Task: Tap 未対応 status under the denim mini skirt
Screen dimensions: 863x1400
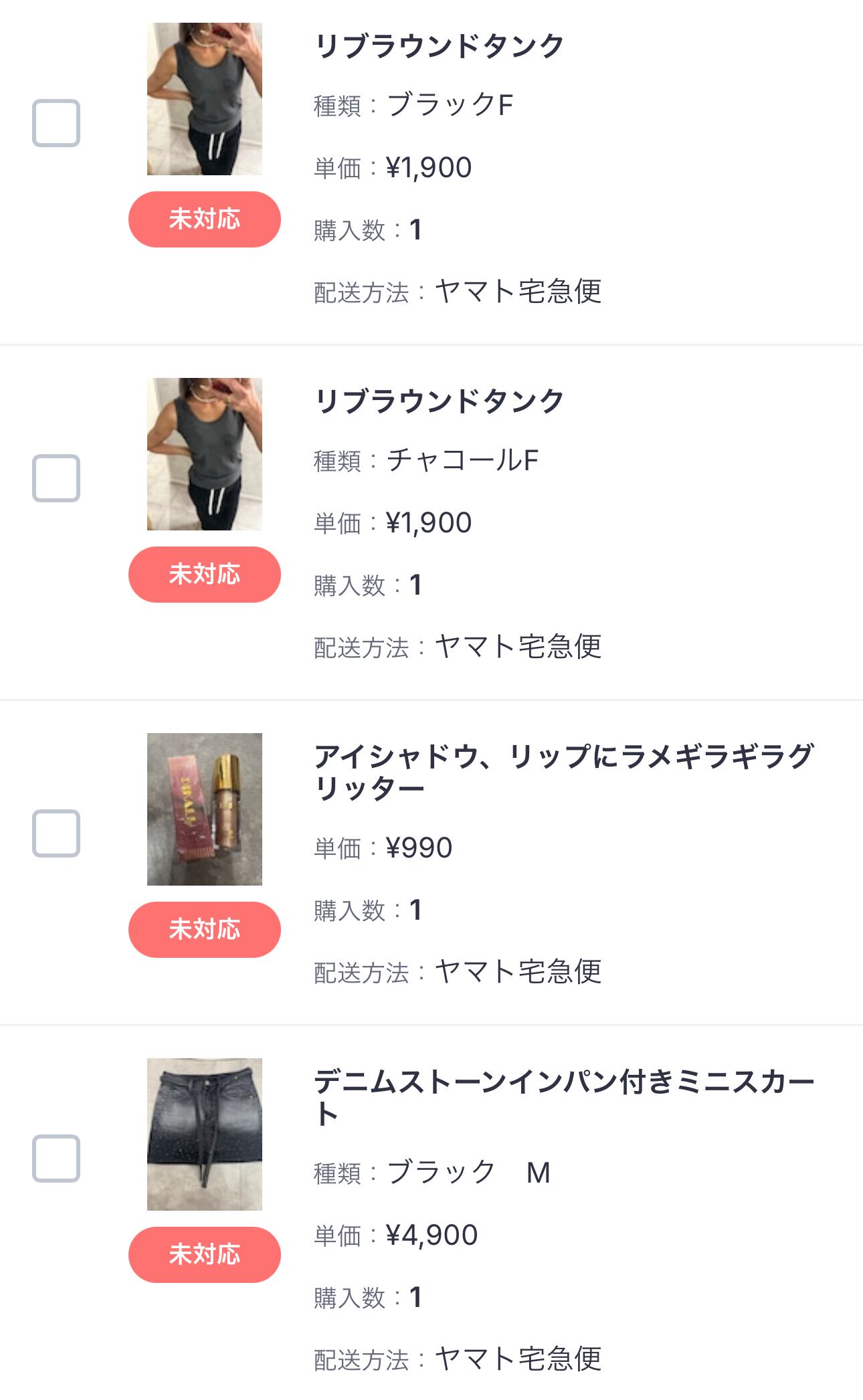Action: coord(204,1255)
